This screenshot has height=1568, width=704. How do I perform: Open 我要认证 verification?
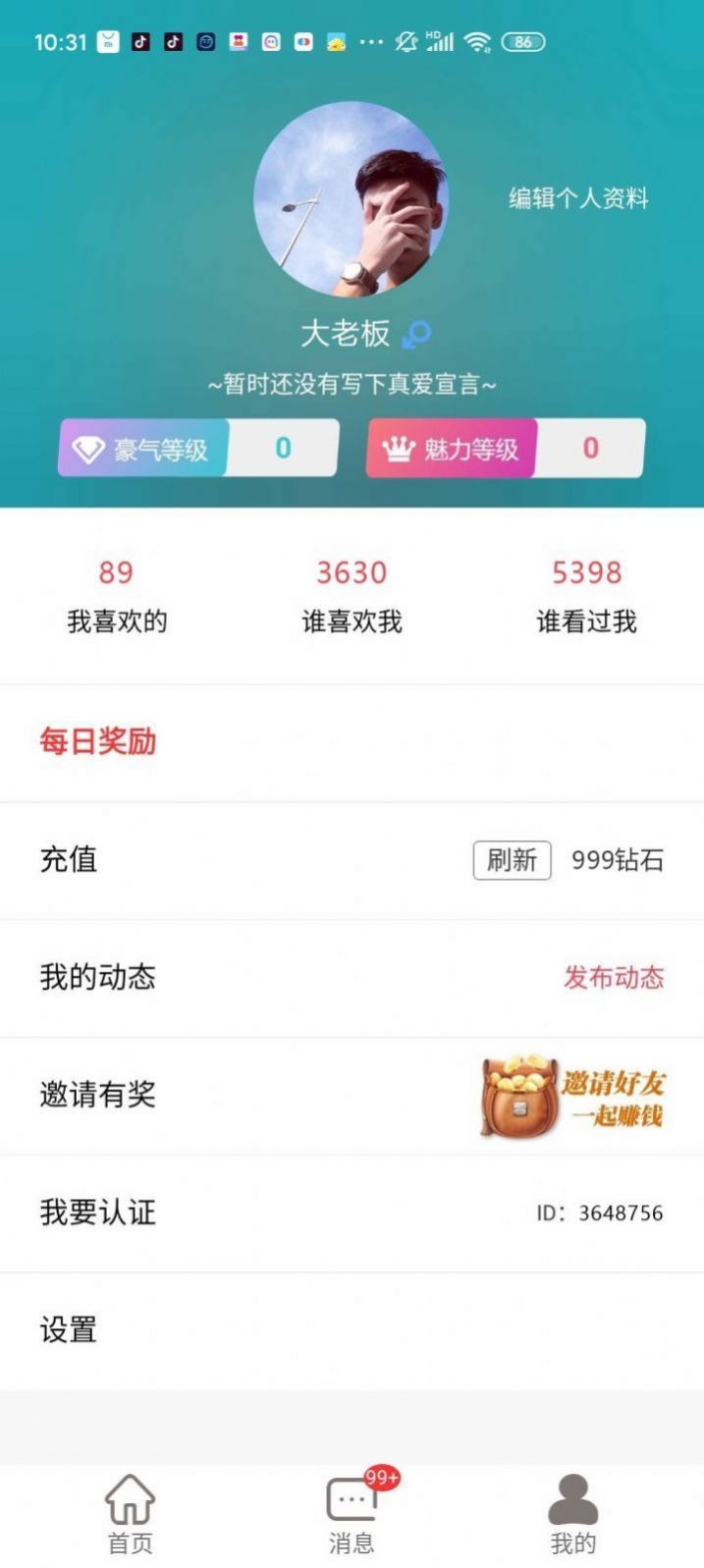coord(98,1213)
